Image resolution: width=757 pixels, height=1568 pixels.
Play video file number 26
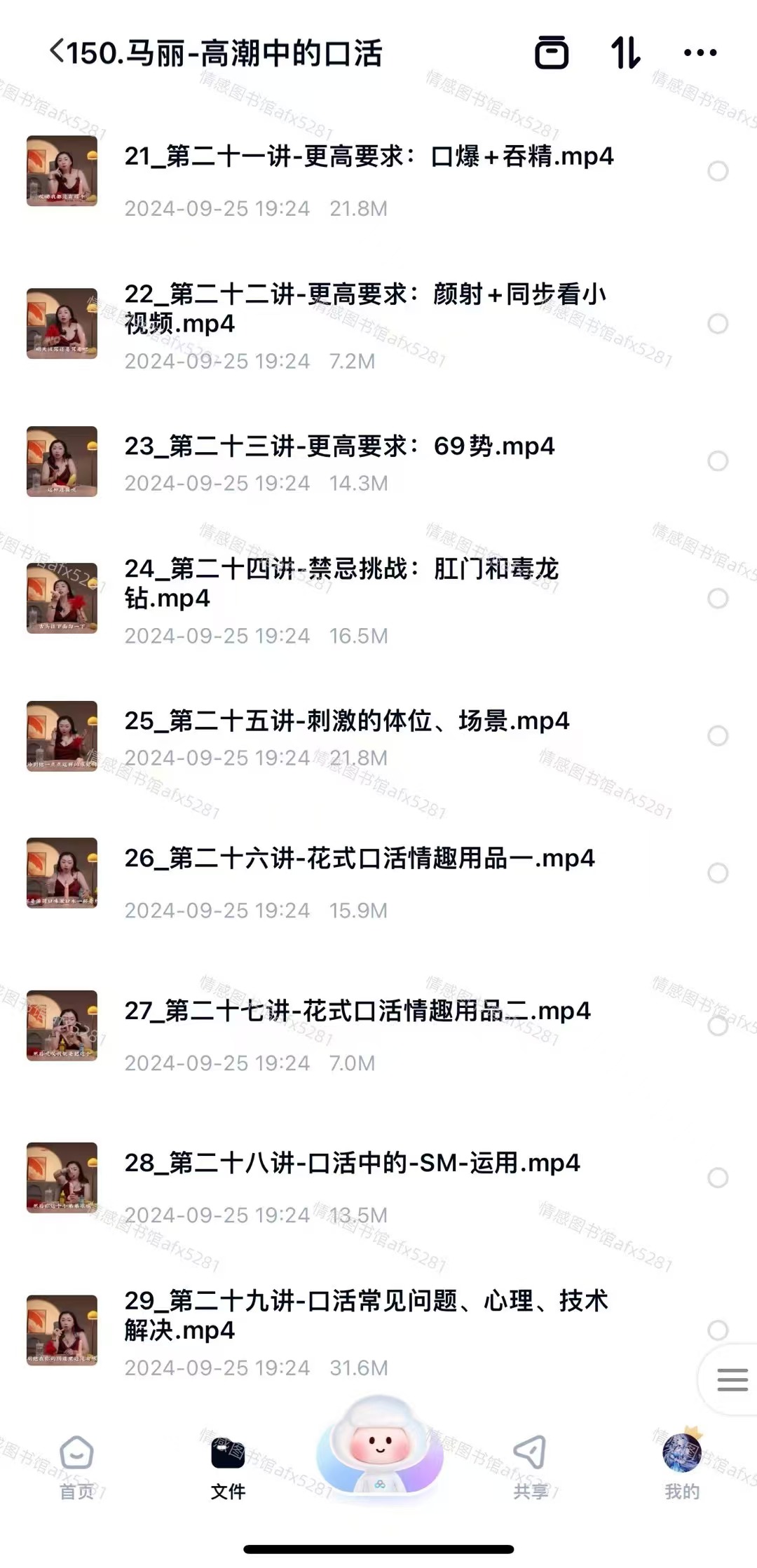359,859
